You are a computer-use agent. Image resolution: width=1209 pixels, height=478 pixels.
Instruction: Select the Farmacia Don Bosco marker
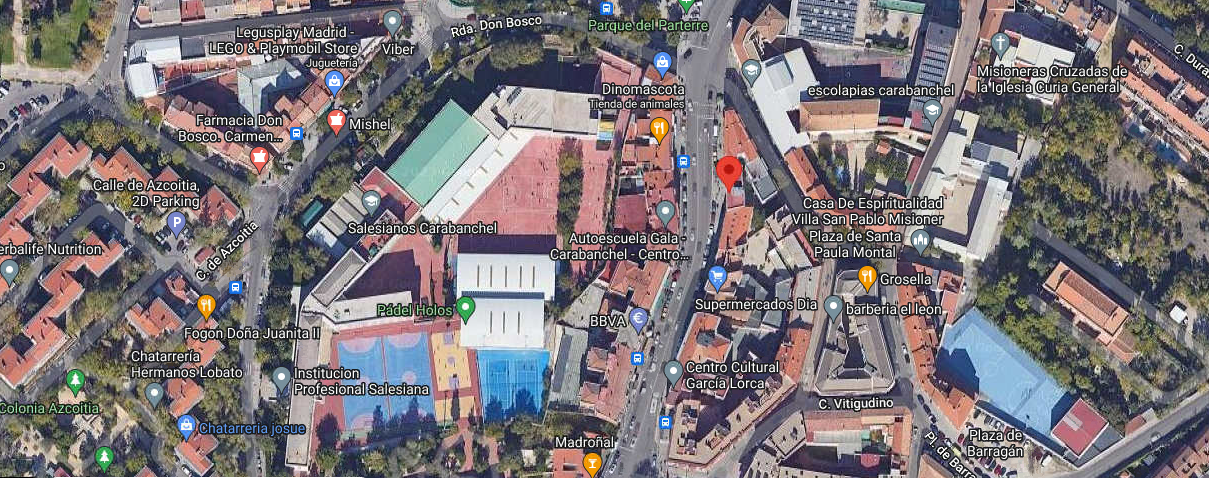260,157
